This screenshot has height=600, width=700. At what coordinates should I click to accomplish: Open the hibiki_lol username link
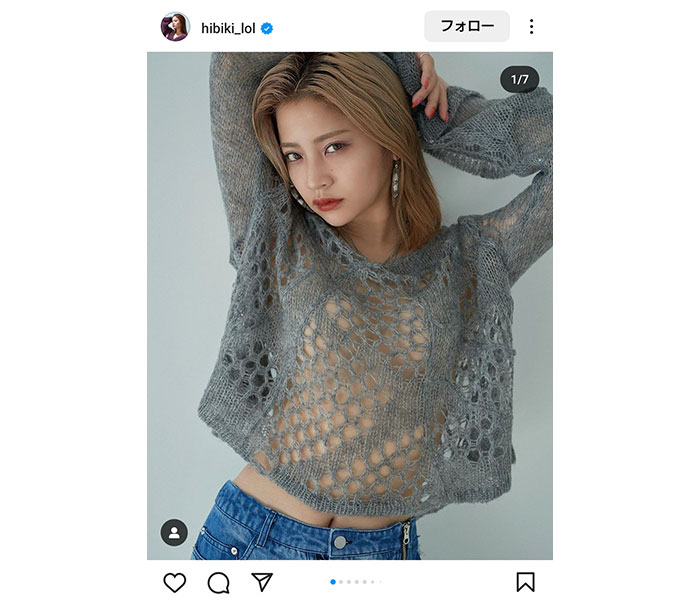227,28
